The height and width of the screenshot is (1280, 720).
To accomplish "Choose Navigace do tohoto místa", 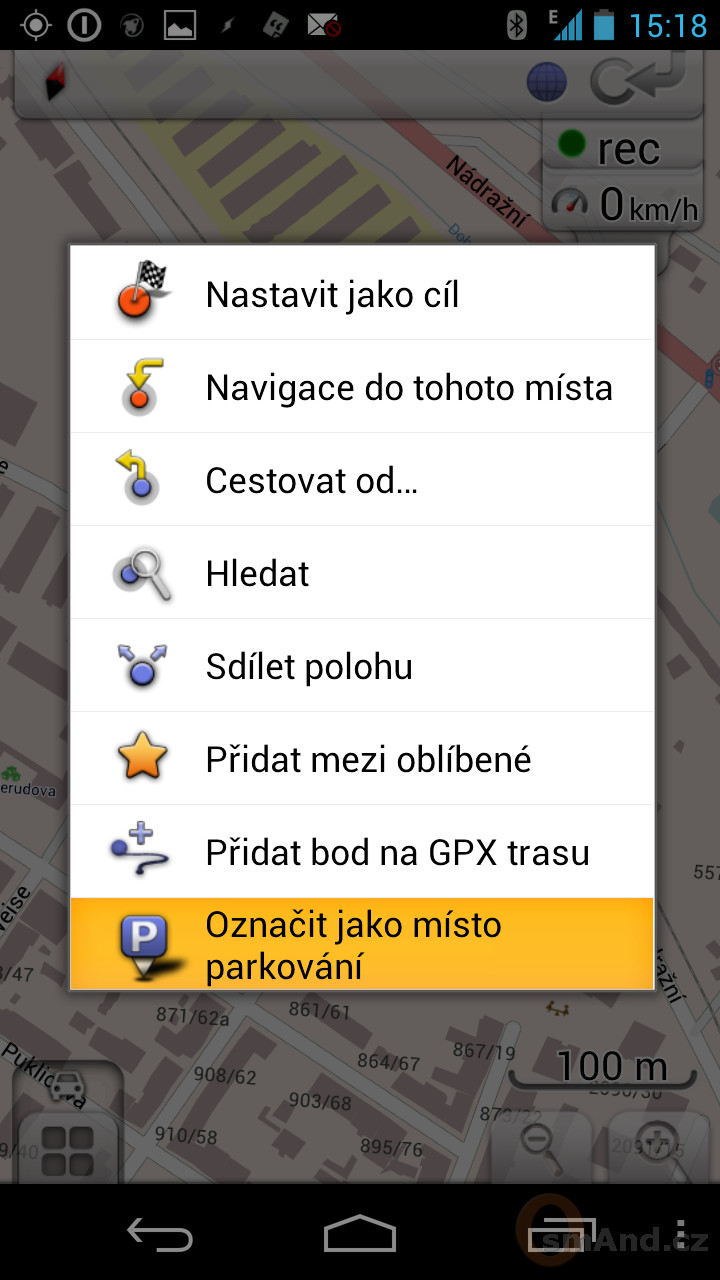I will 362,387.
